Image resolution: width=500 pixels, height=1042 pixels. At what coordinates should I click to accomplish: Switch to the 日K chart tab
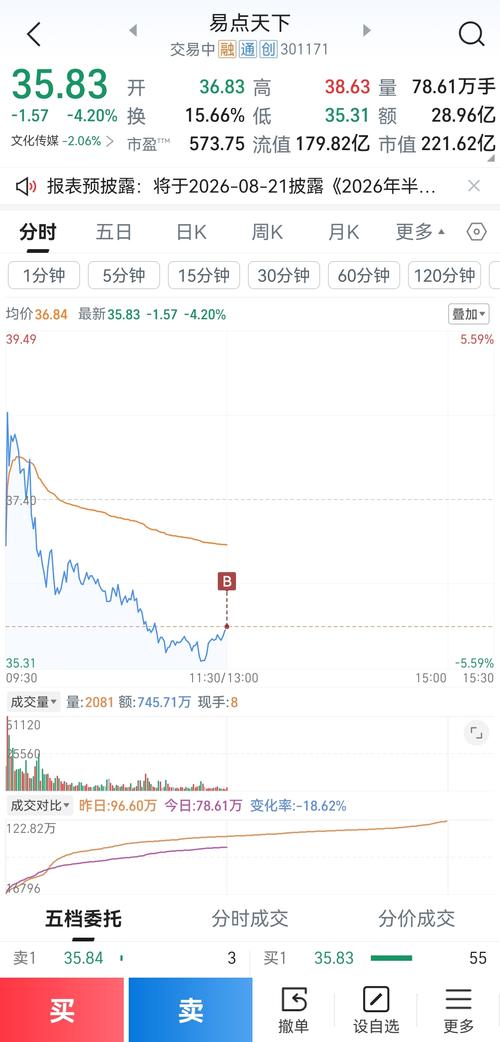tap(191, 232)
